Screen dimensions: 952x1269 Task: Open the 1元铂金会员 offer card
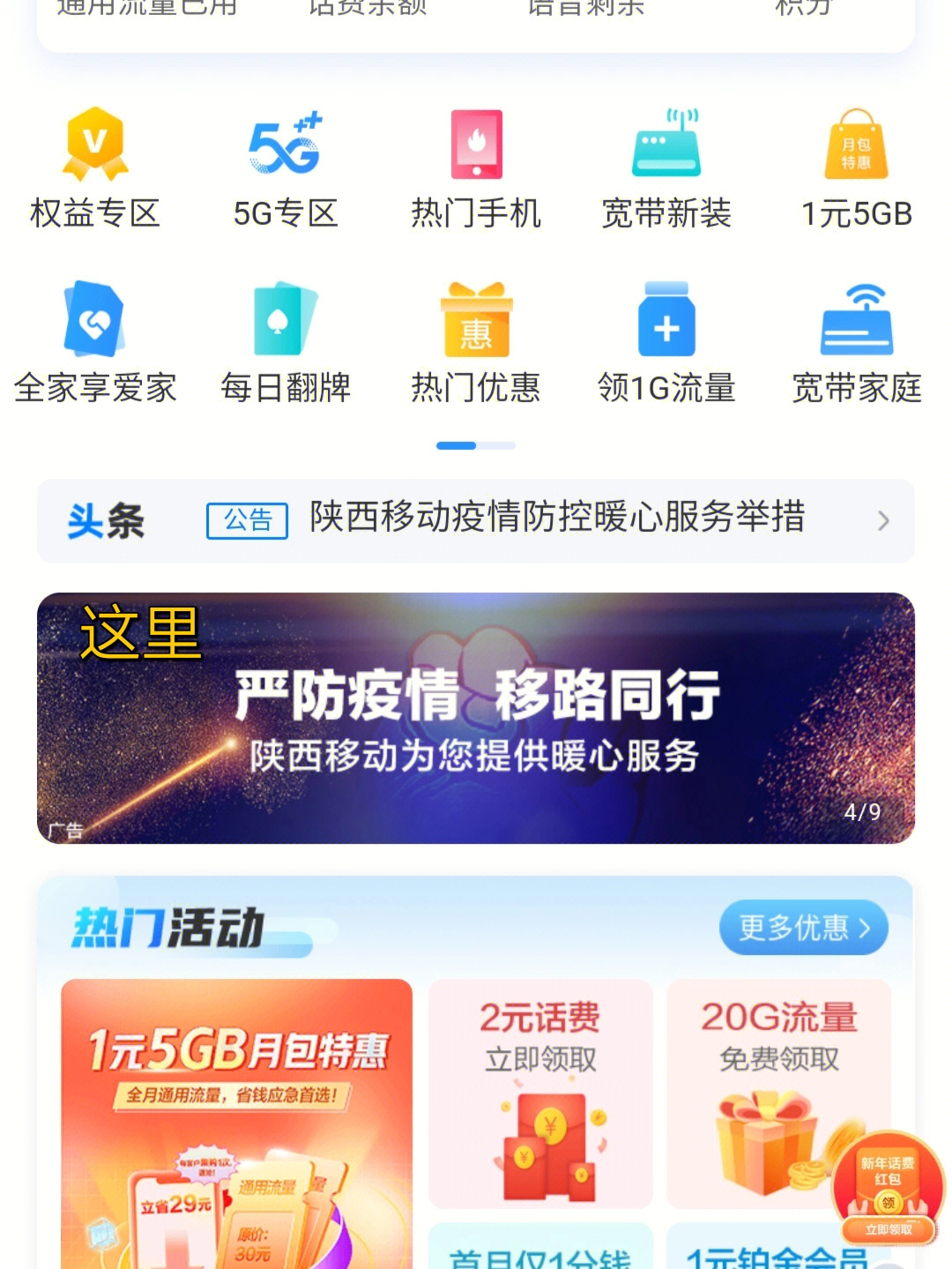pyautogui.click(x=767, y=1254)
